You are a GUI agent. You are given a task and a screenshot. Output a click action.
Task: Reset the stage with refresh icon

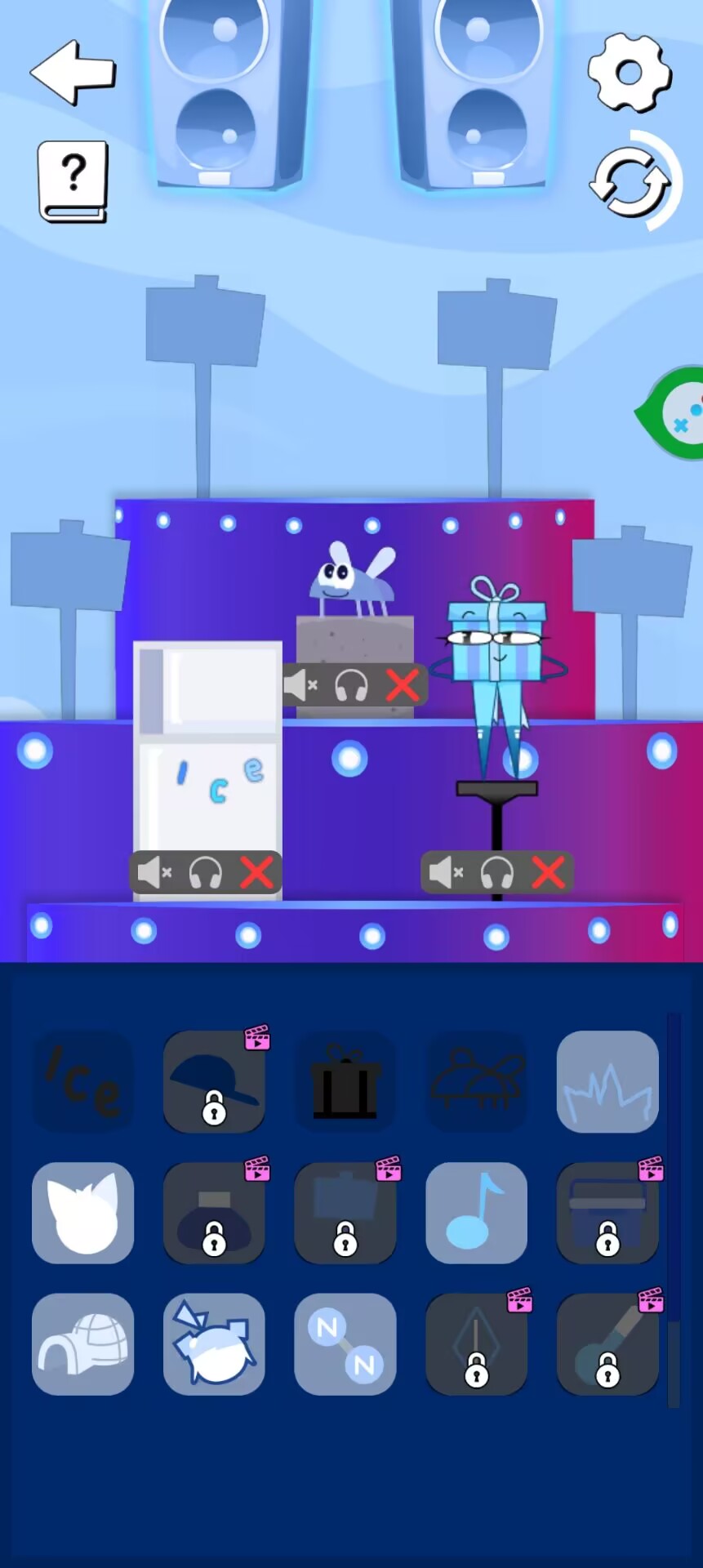(630, 182)
